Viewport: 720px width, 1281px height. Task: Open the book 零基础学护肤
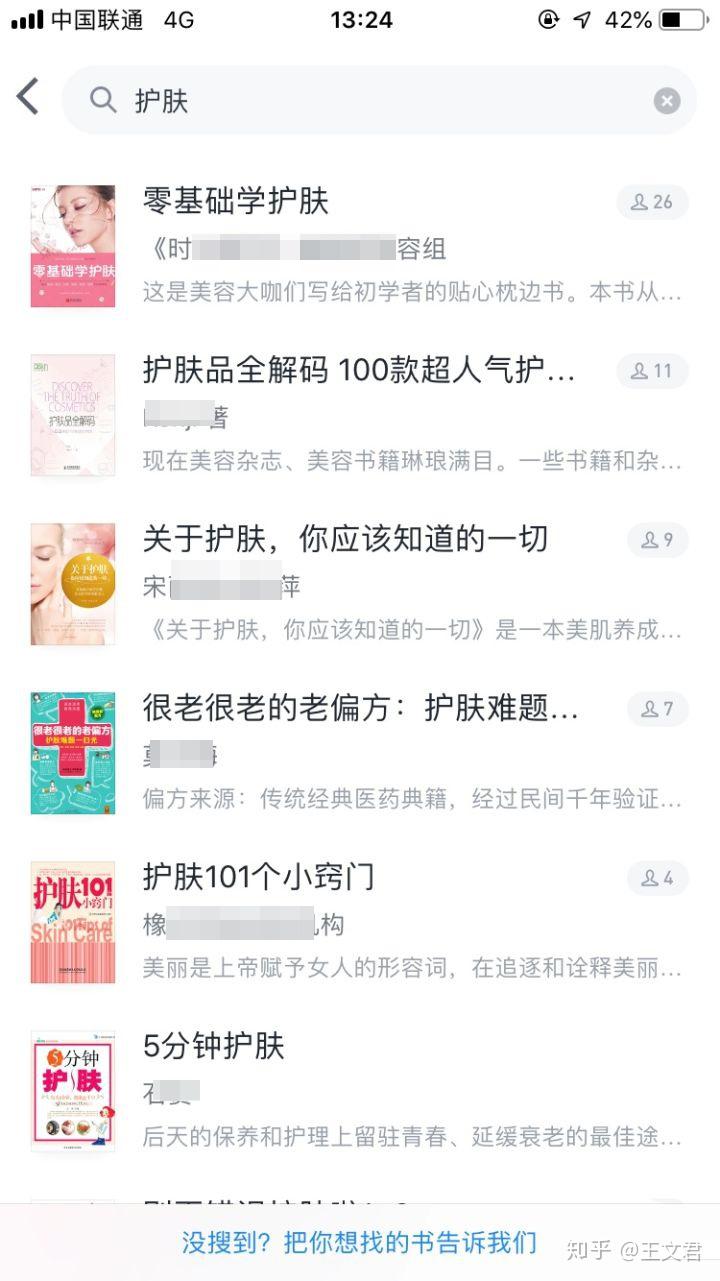tap(236, 201)
